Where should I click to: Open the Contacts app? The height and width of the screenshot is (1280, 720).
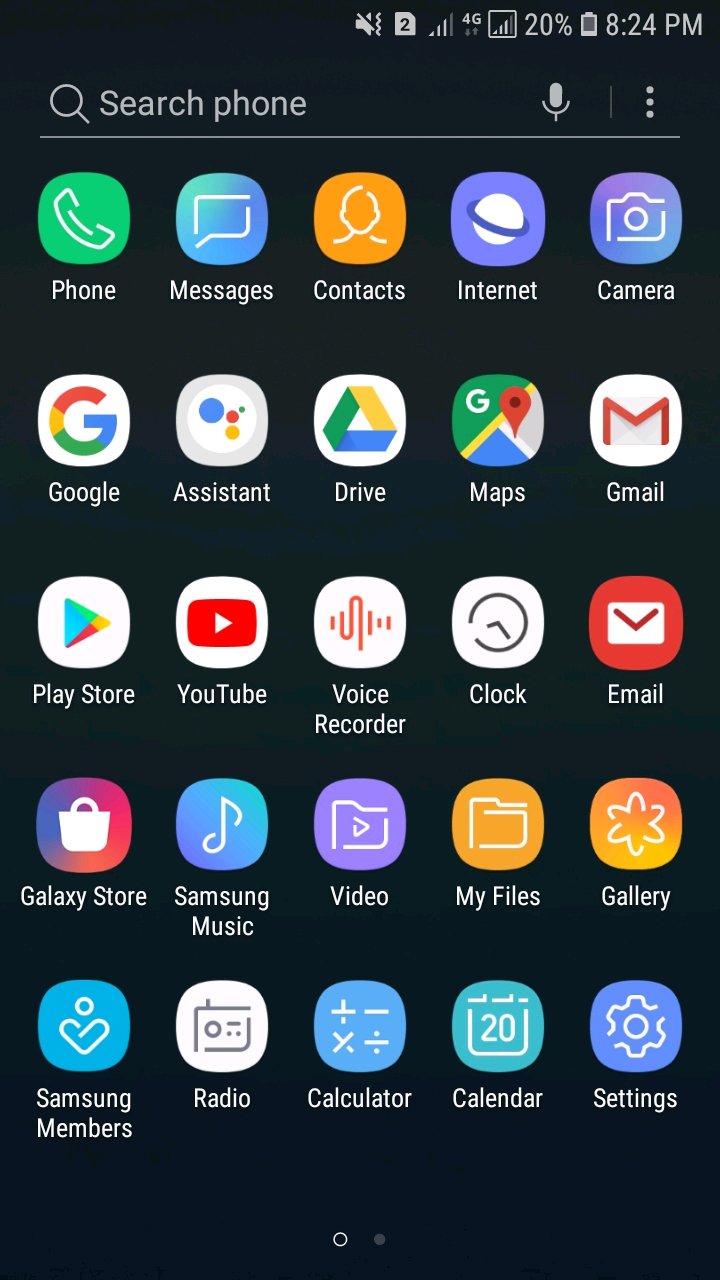(360, 220)
